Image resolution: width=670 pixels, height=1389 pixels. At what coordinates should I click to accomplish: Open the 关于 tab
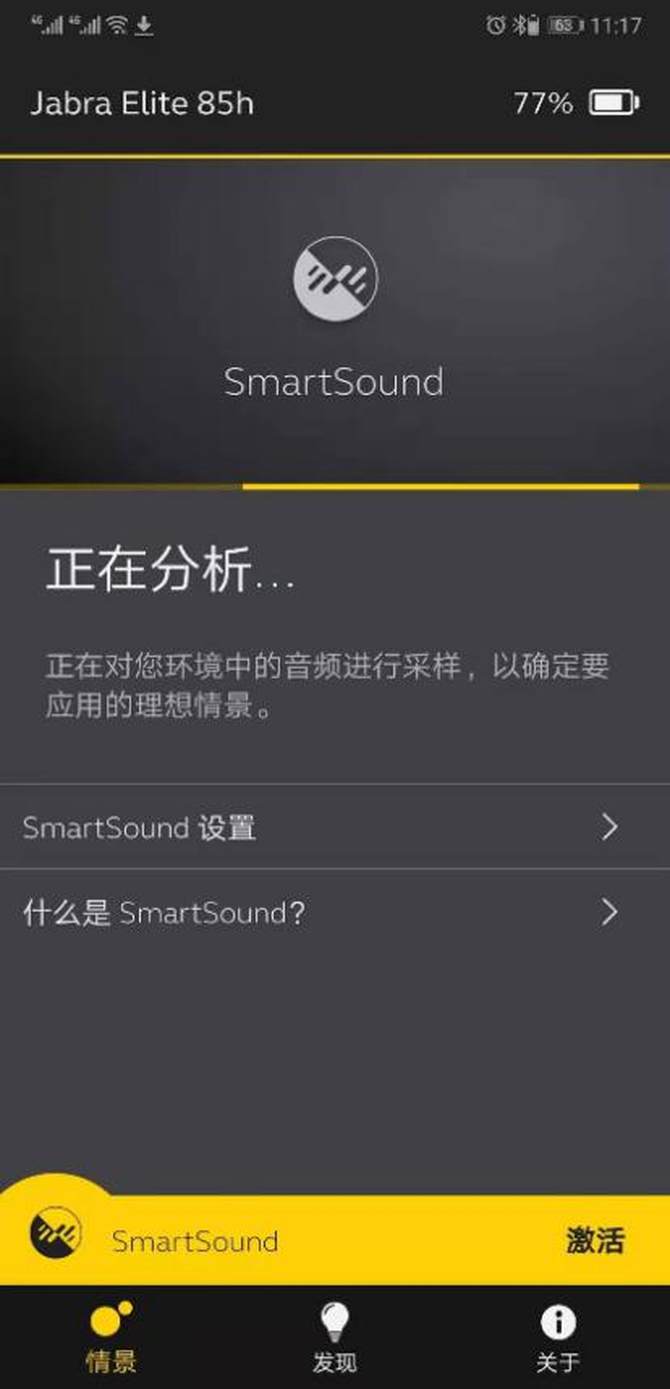(x=558, y=1337)
